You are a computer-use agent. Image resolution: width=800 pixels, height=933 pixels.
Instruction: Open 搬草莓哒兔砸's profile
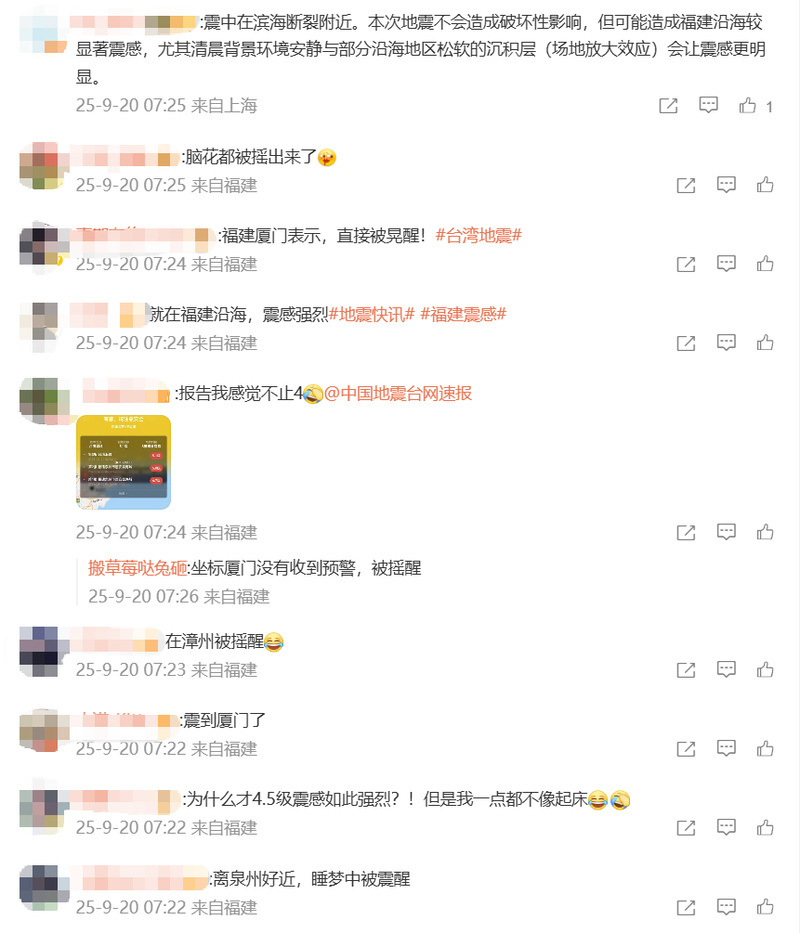click(x=137, y=568)
